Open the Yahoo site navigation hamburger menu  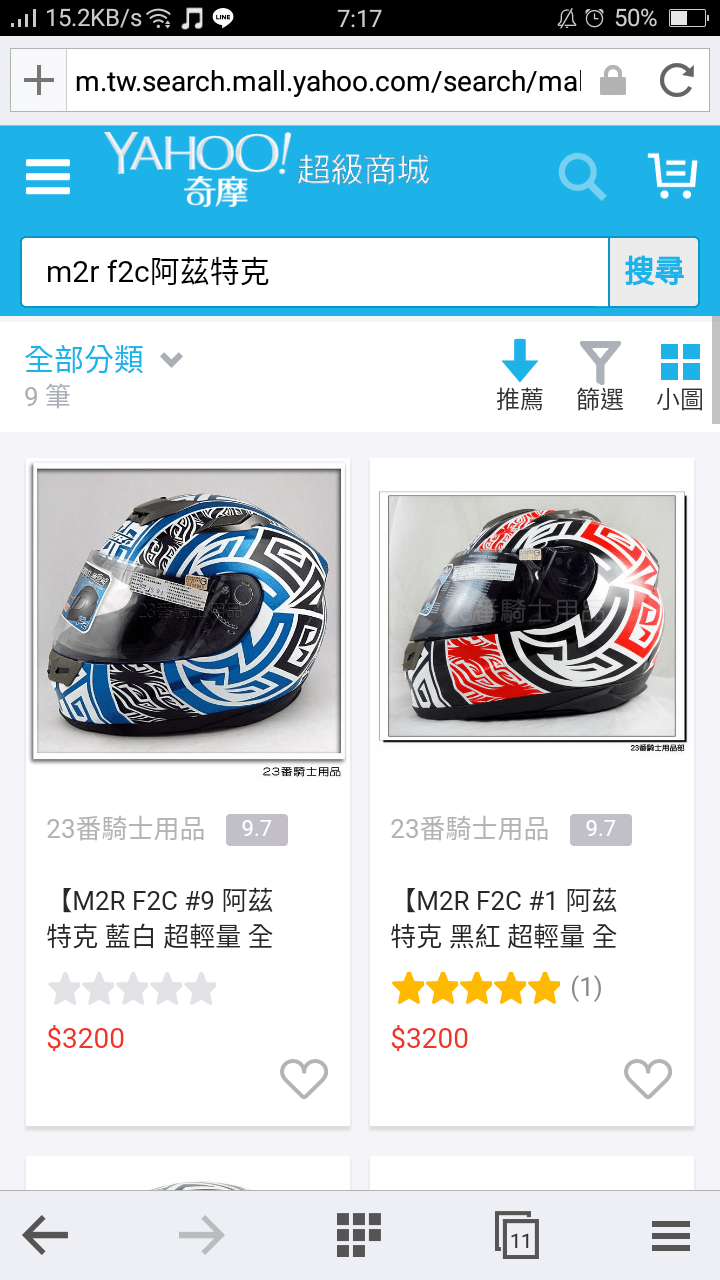point(46,175)
